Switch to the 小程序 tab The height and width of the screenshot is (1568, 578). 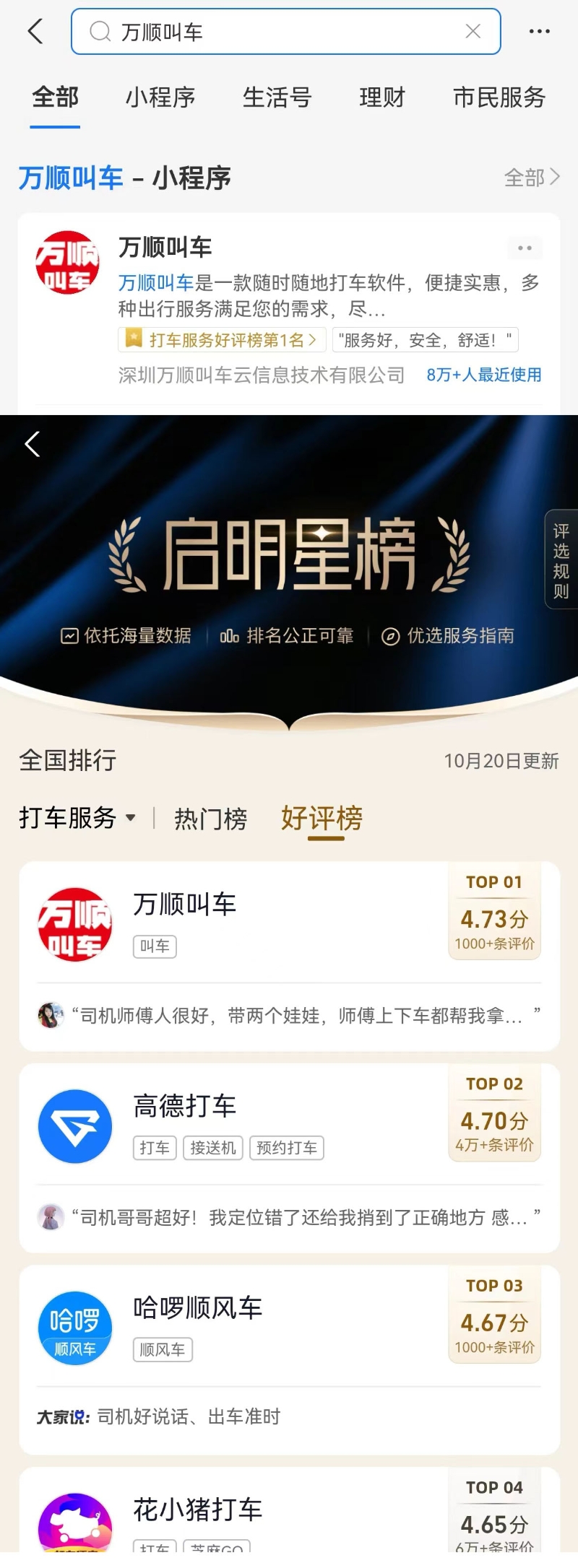160,97
